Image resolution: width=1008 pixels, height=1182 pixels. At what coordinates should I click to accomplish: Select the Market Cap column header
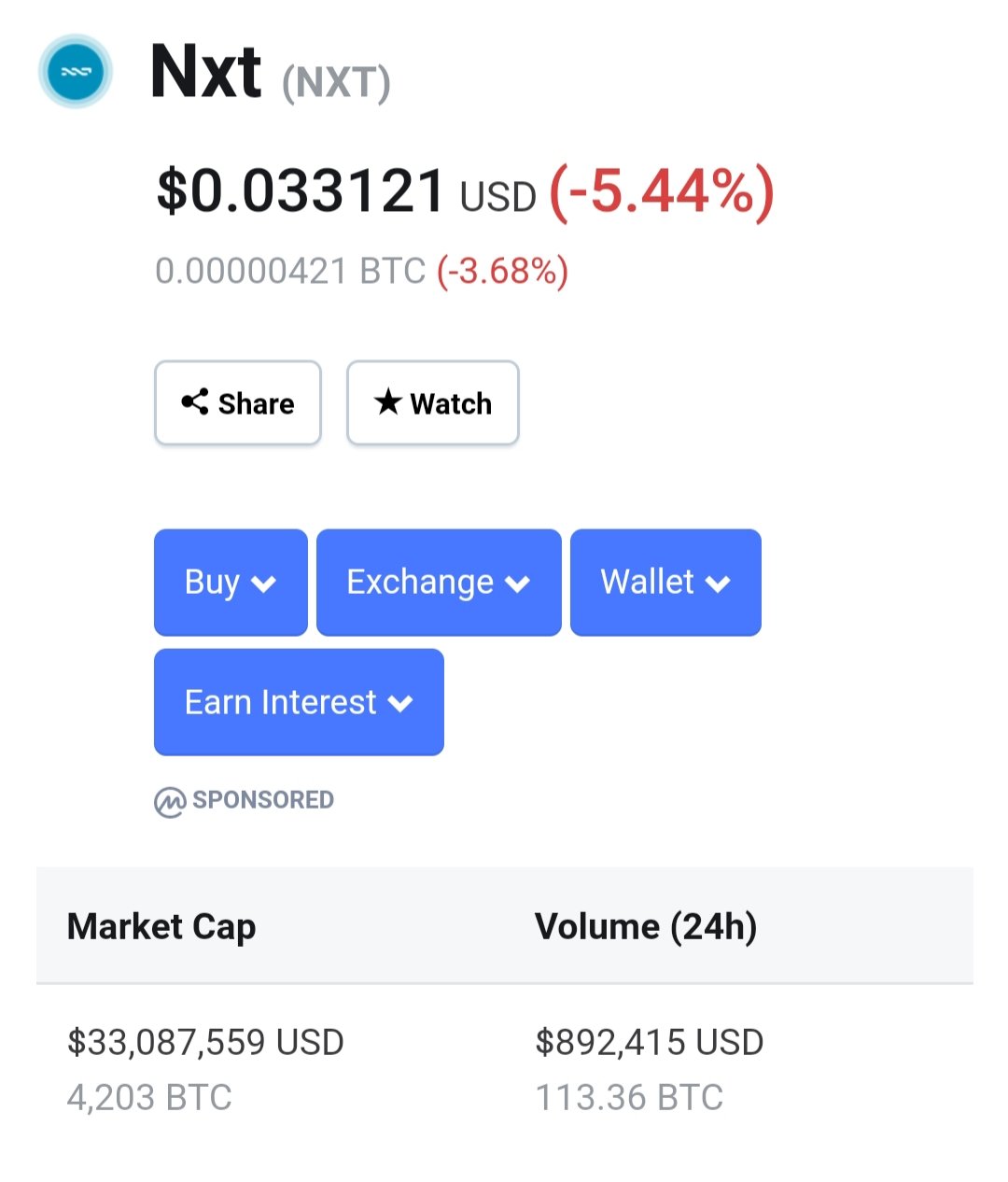pyautogui.click(x=161, y=926)
